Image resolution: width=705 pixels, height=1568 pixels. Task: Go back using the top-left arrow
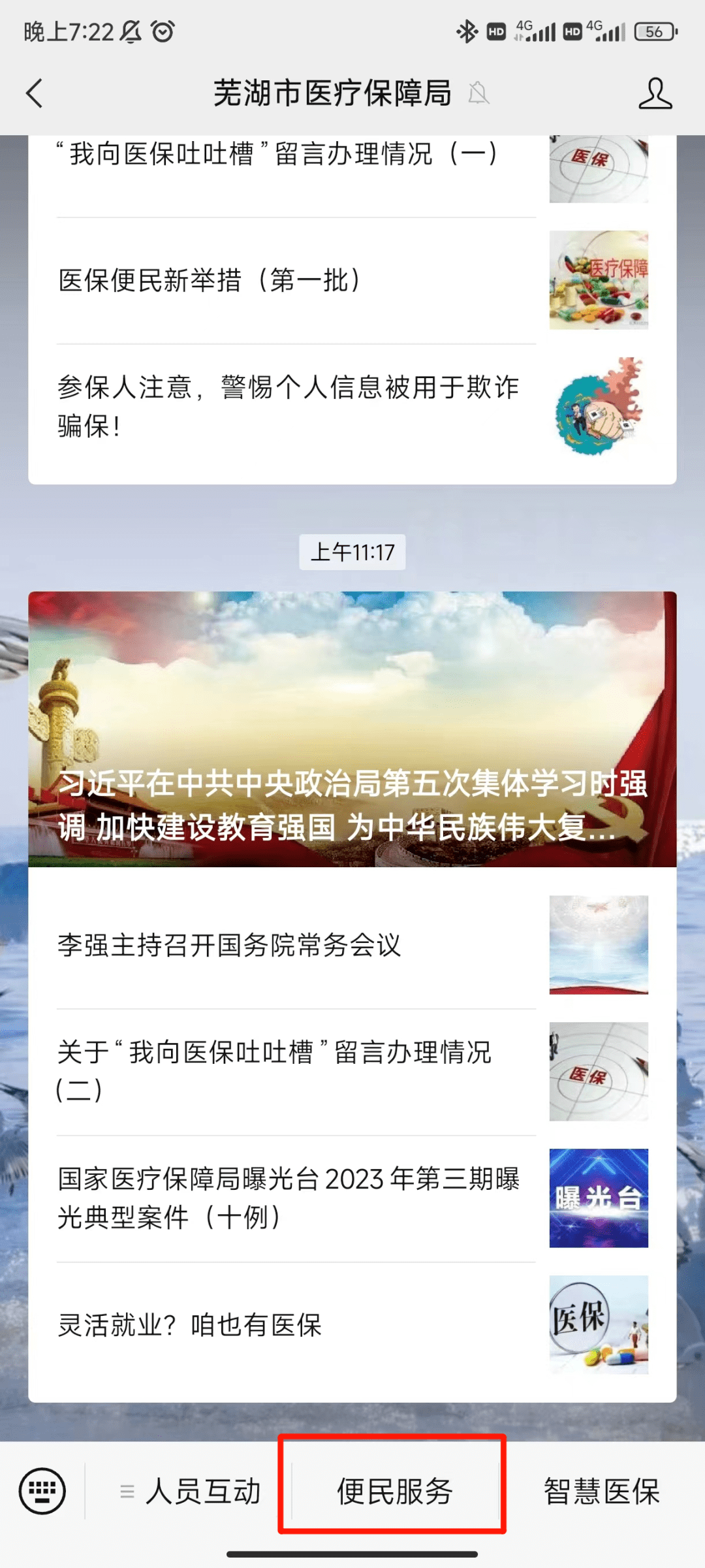tap(35, 93)
